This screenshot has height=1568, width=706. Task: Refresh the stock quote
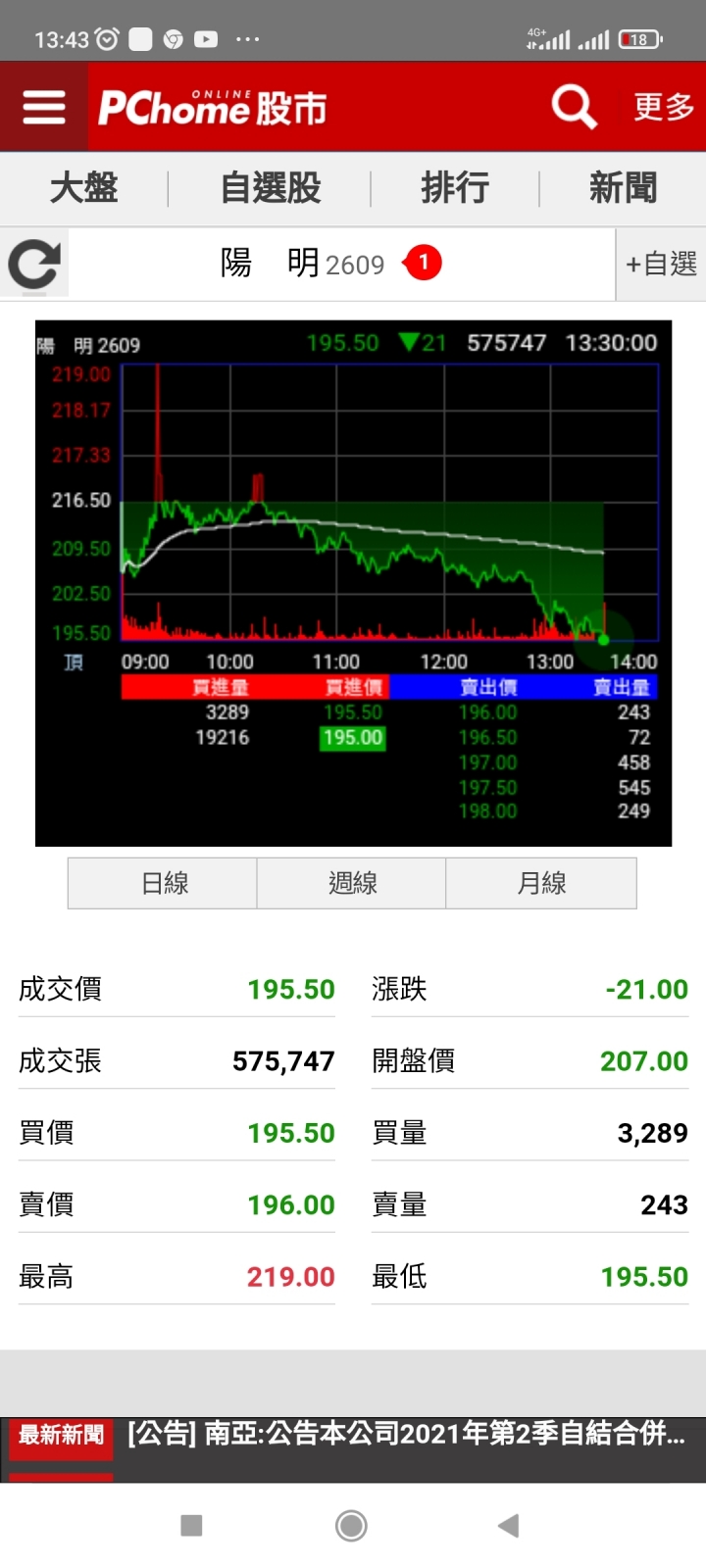point(34,264)
